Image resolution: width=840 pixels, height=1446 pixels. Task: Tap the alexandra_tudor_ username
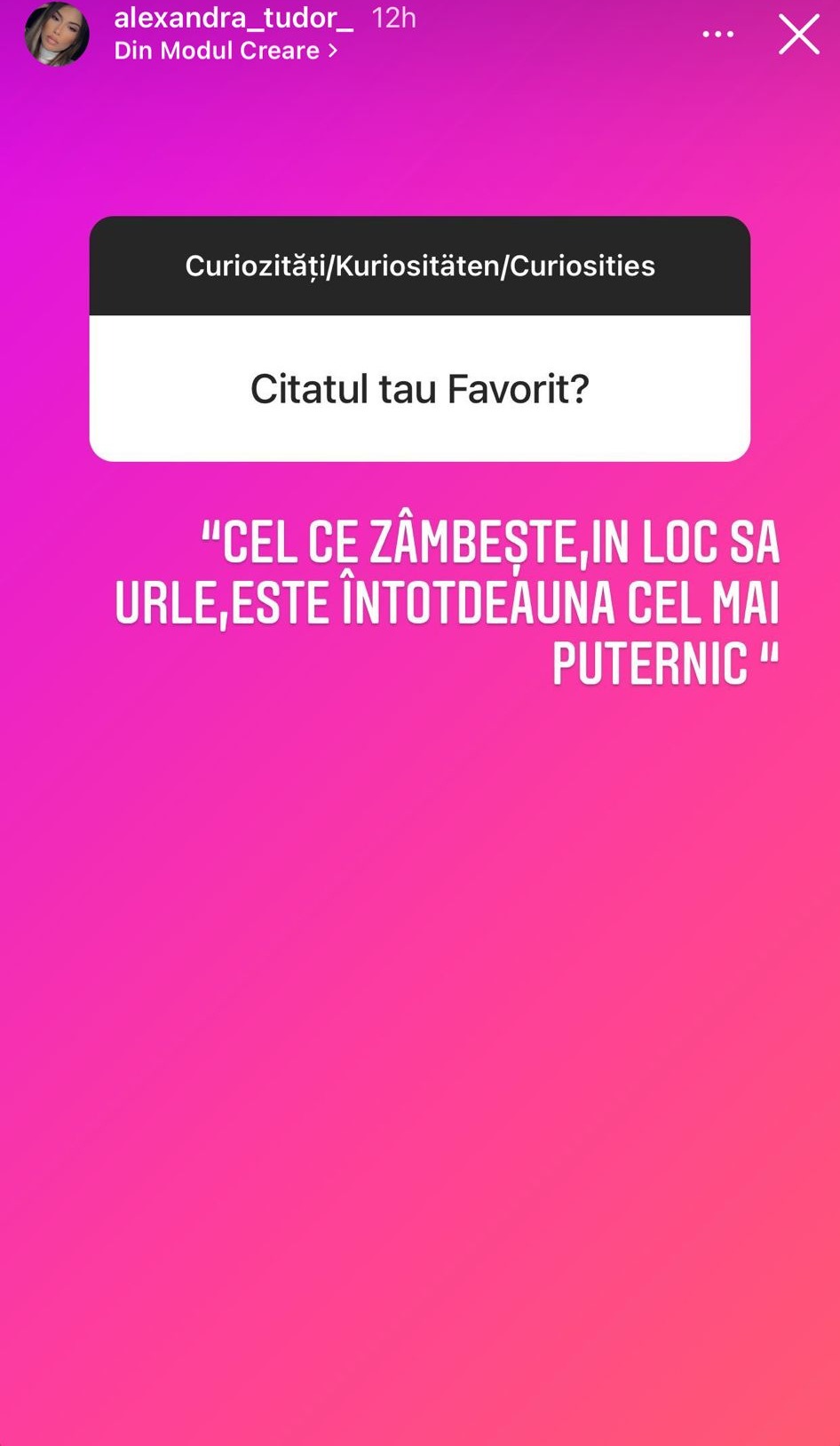click(234, 18)
